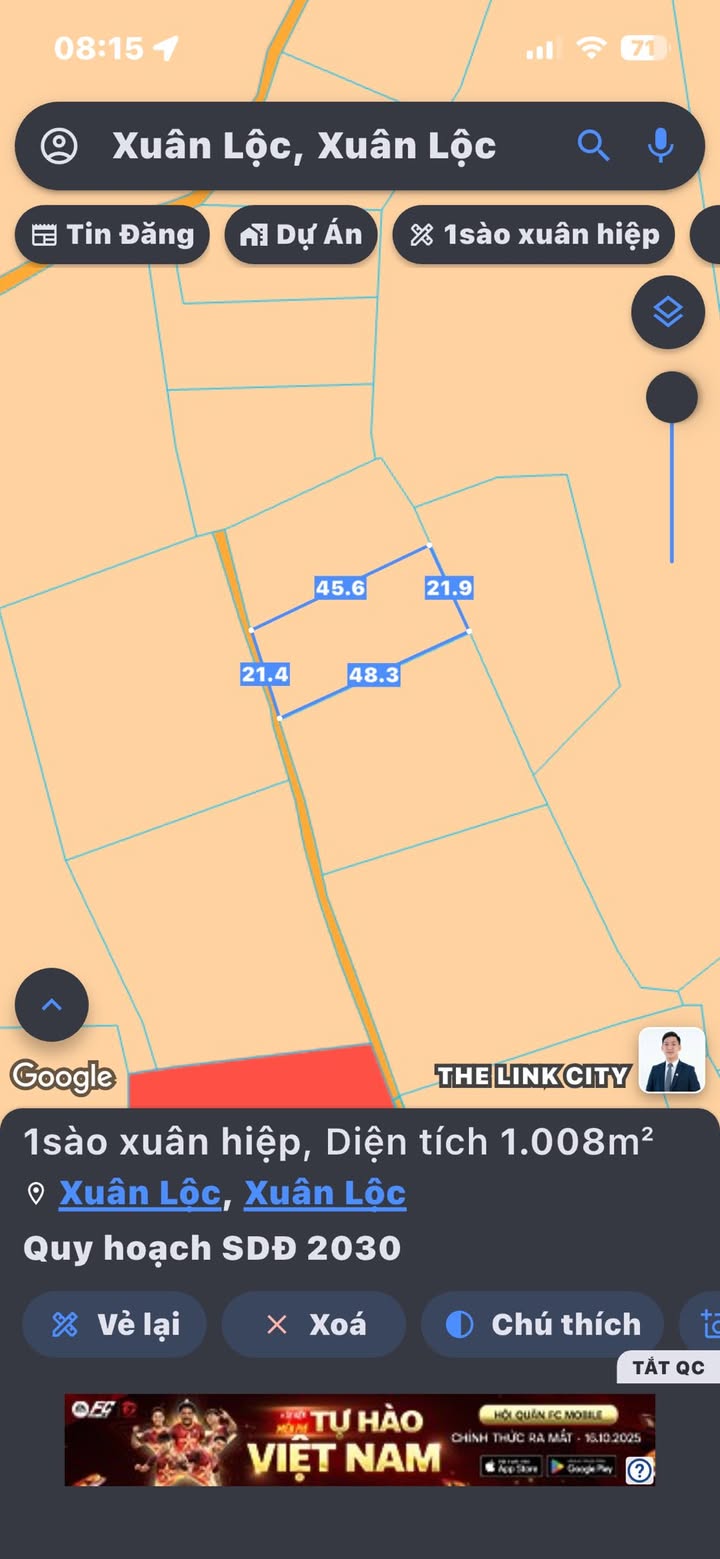Turn off ads with TẮT QC
The width and height of the screenshot is (720, 1559).
(x=668, y=1367)
